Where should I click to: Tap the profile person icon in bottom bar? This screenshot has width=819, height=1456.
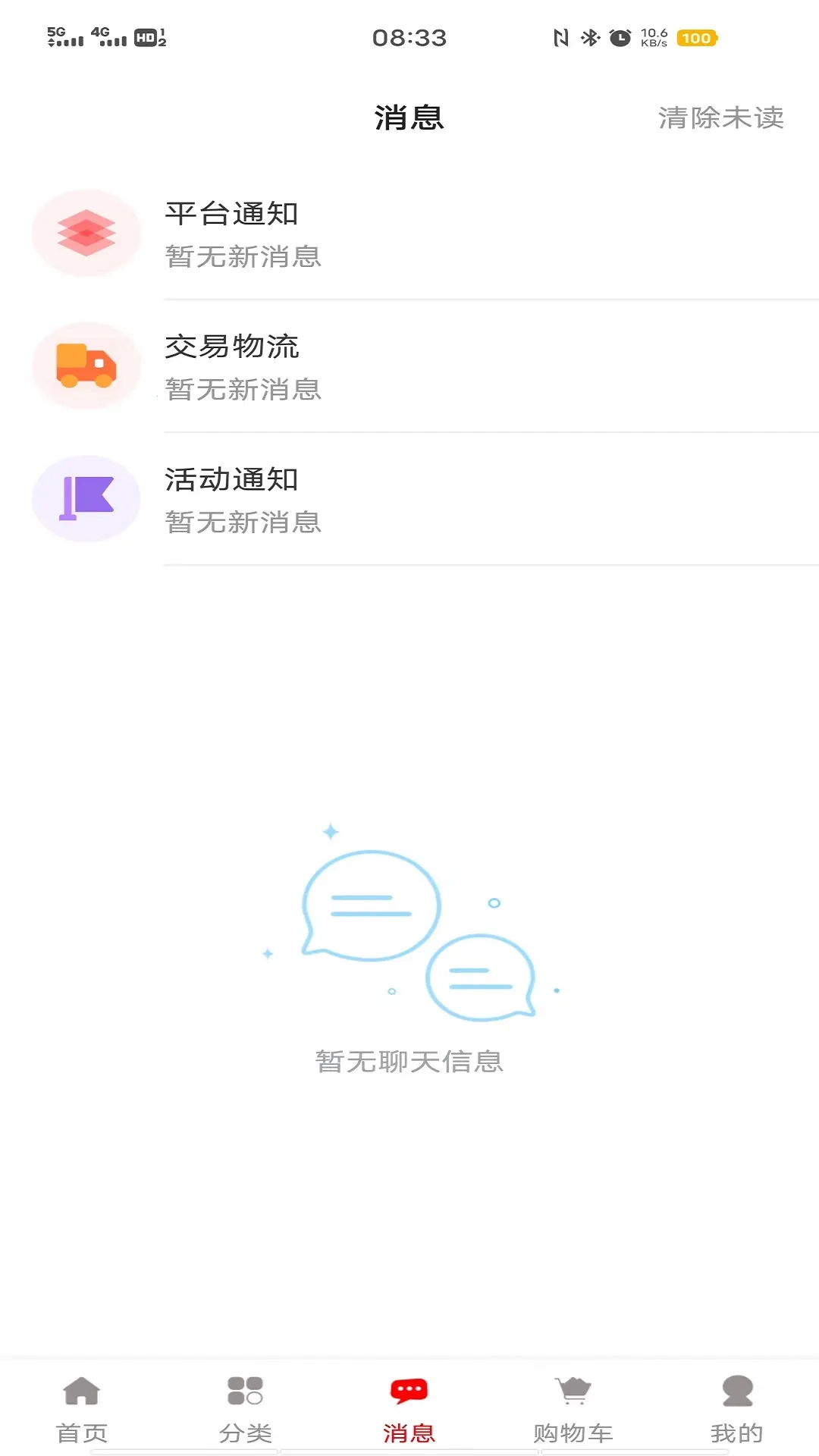(x=736, y=1393)
